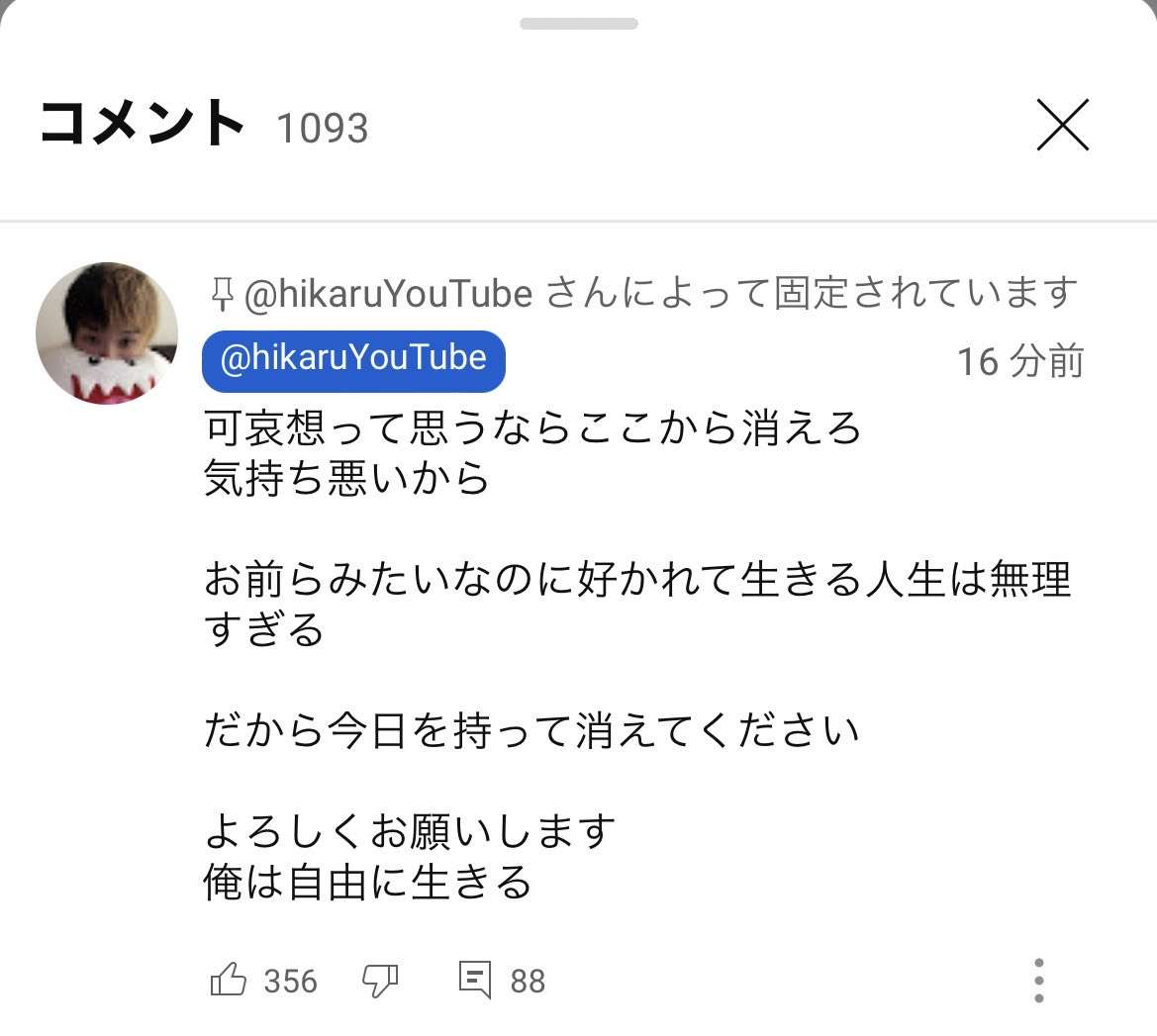View the 88 replies to the pinned comment
The width and height of the screenshot is (1157, 1036).
476,981
